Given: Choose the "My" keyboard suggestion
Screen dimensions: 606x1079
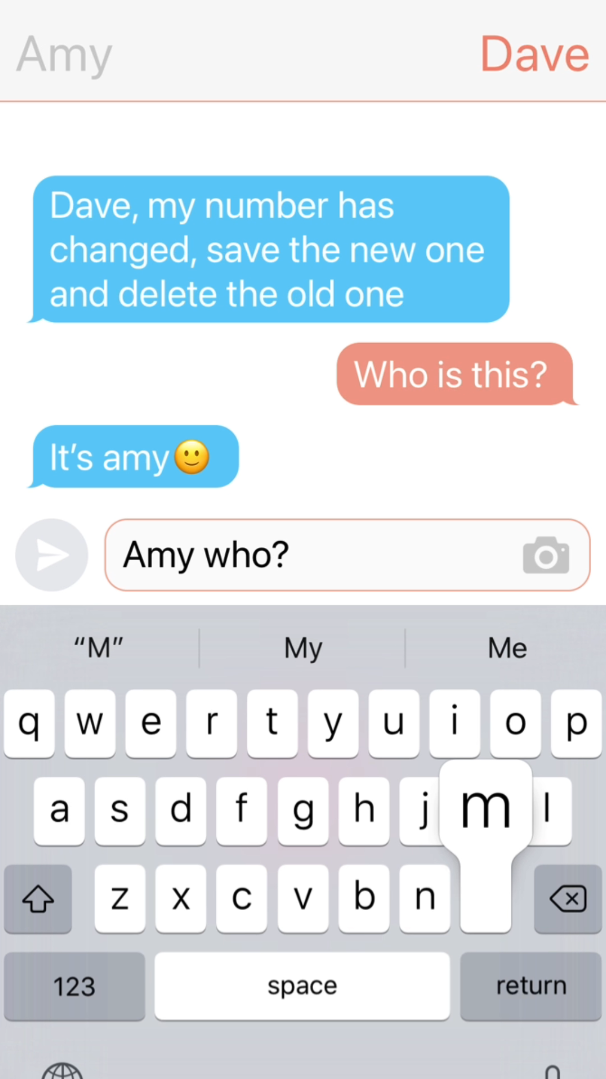Looking at the screenshot, I should click(303, 648).
